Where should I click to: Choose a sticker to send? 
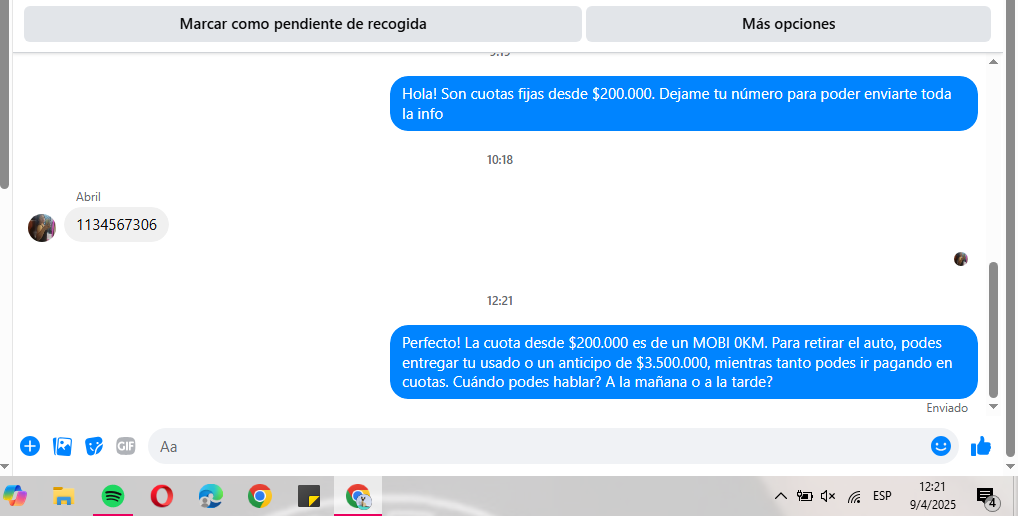pyautogui.click(x=94, y=446)
